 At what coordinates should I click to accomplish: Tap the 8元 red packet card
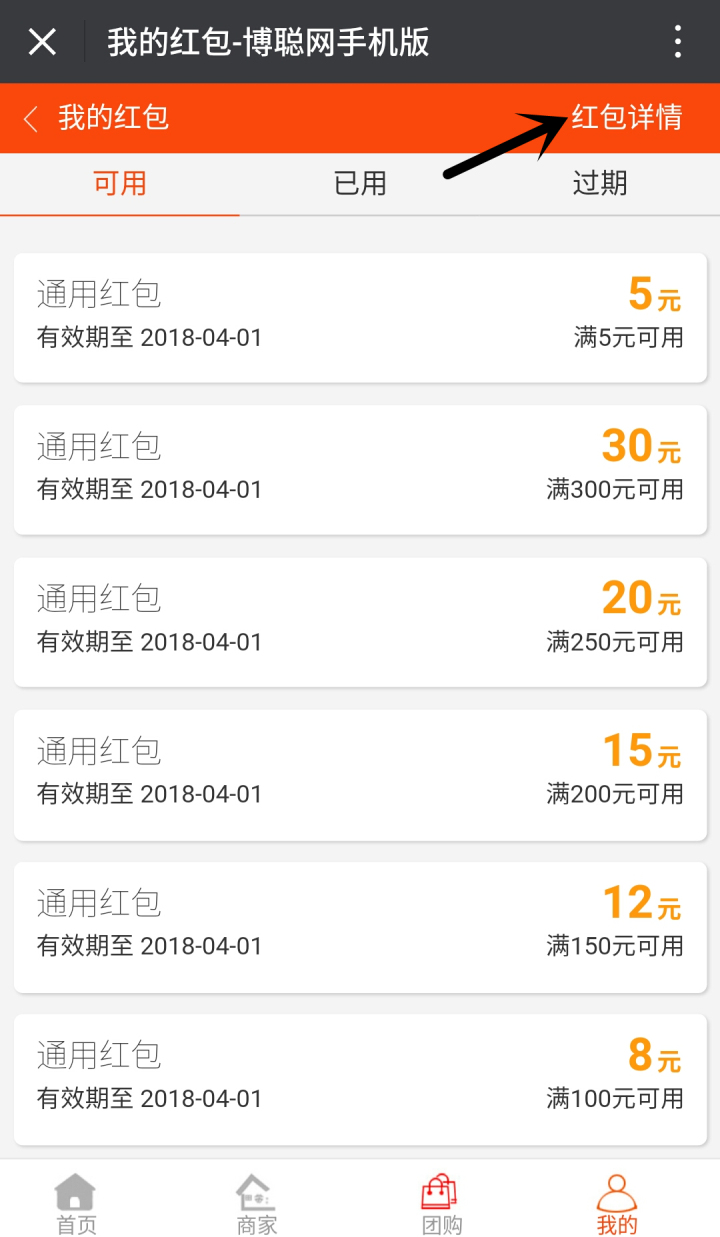coord(360,1079)
